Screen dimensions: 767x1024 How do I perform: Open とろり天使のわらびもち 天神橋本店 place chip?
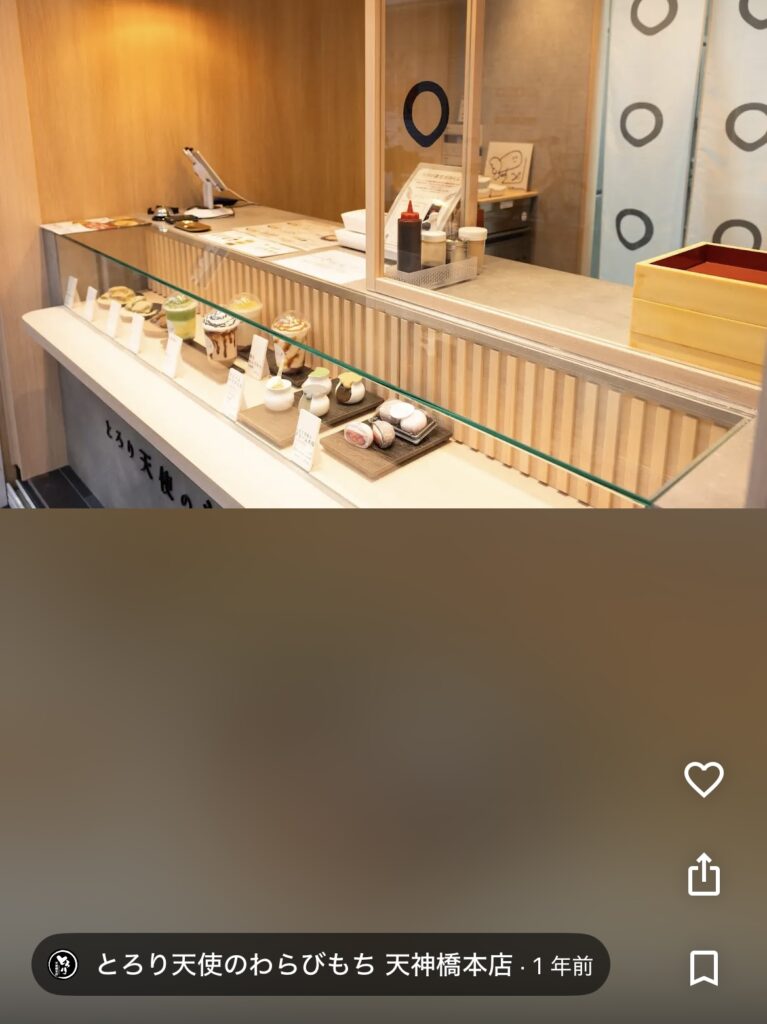tap(320, 965)
